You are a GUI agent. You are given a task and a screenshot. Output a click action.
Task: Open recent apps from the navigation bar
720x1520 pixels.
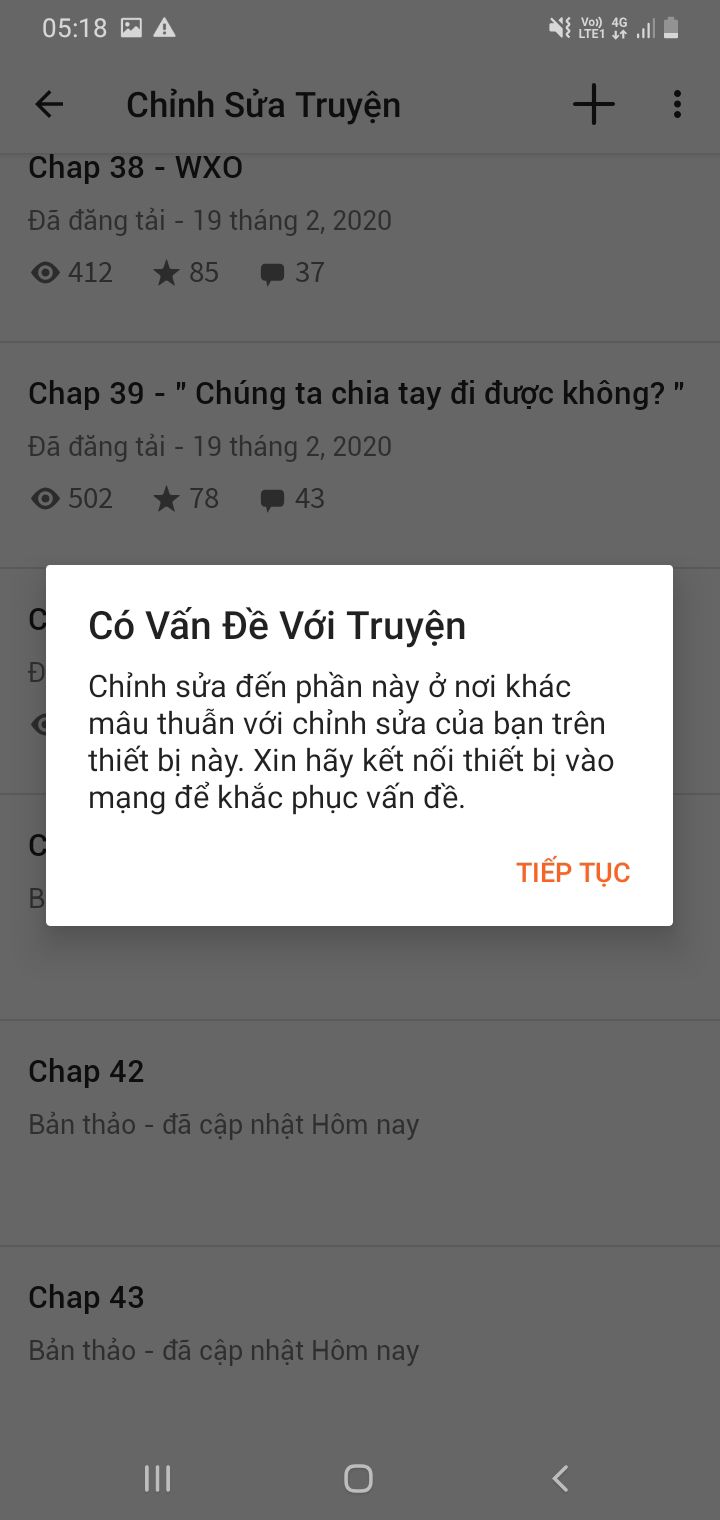tap(158, 1478)
